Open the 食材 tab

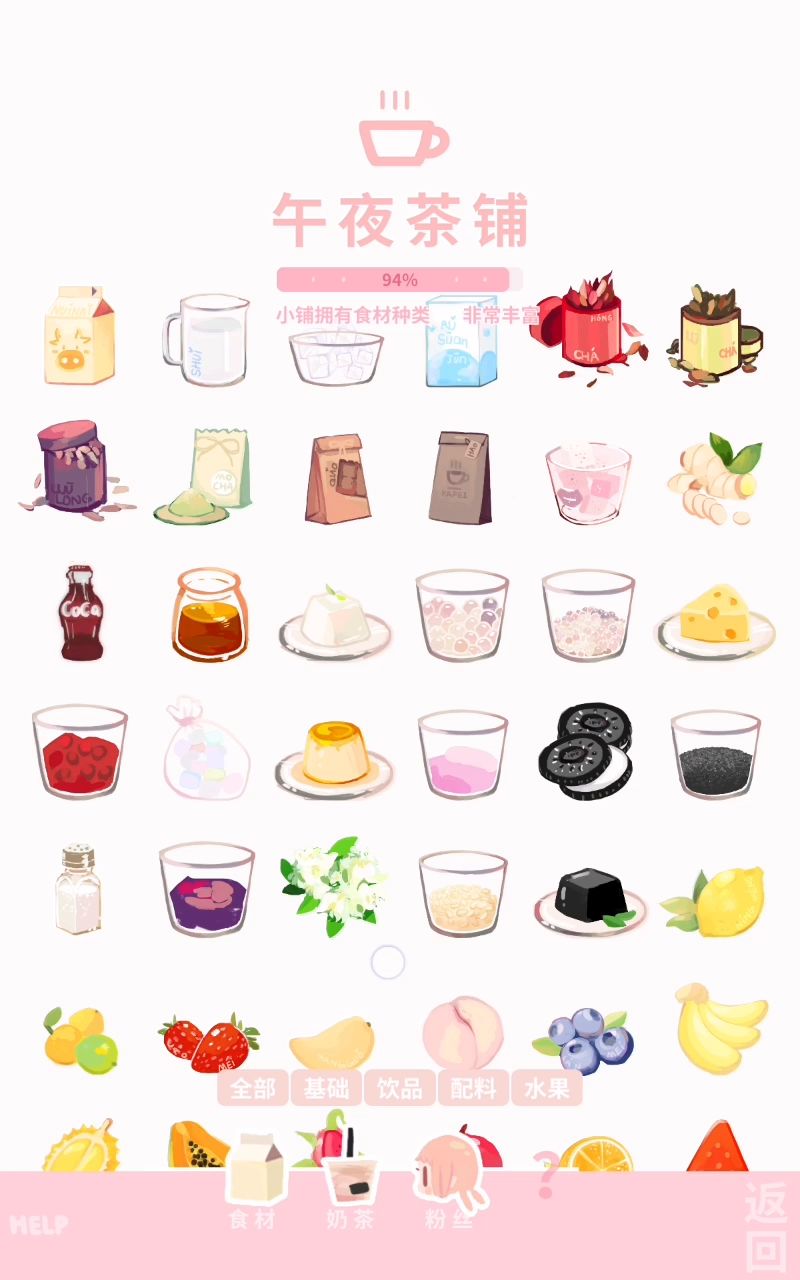(x=255, y=1183)
